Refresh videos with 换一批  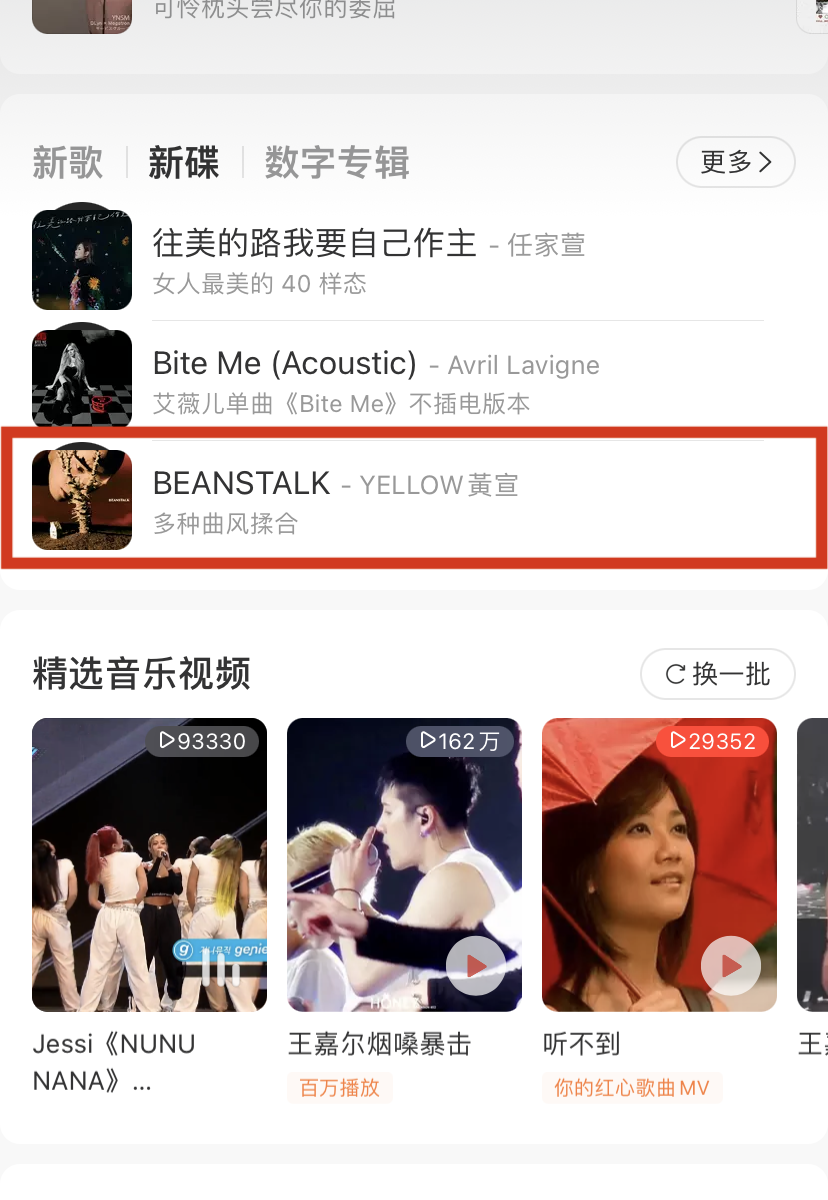tap(718, 674)
